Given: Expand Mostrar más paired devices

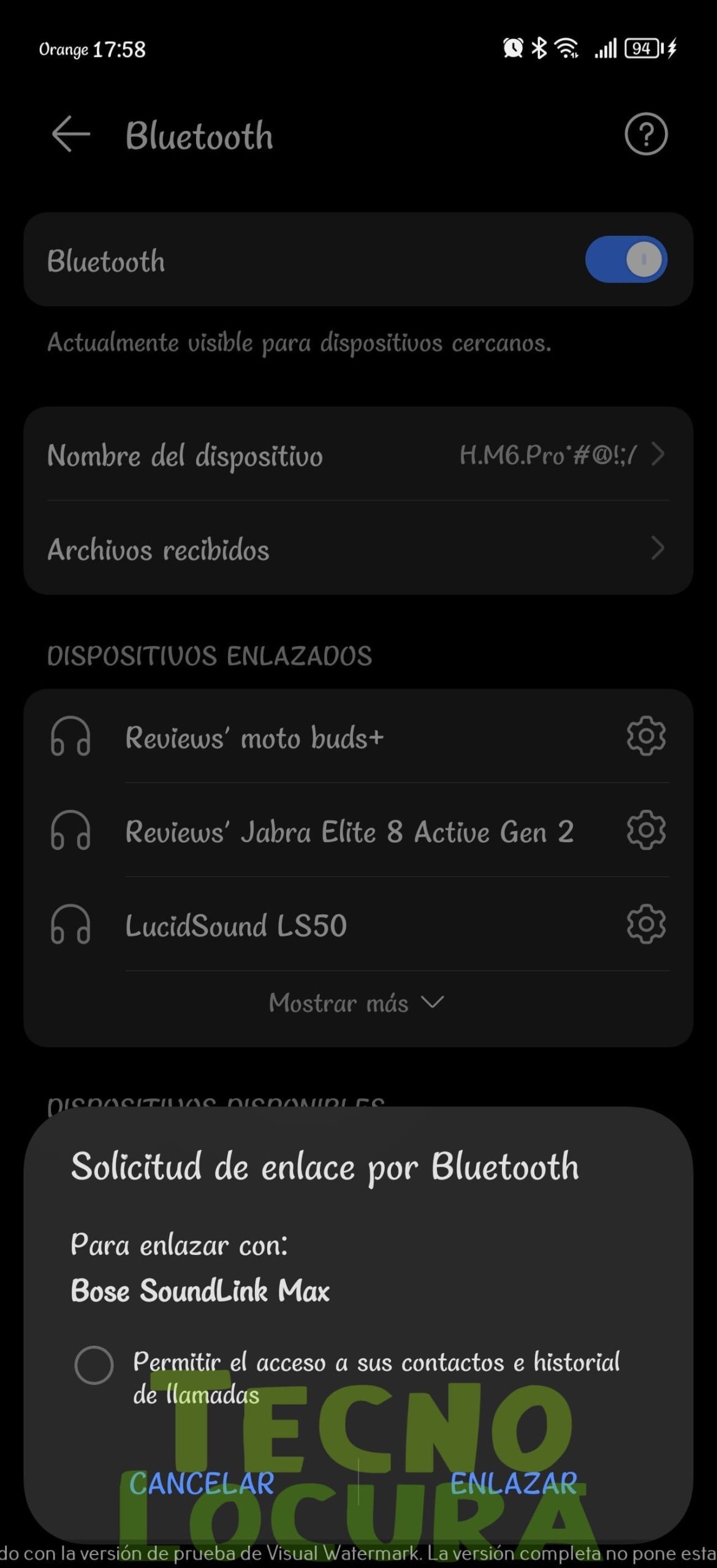Looking at the screenshot, I should coord(356,1003).
